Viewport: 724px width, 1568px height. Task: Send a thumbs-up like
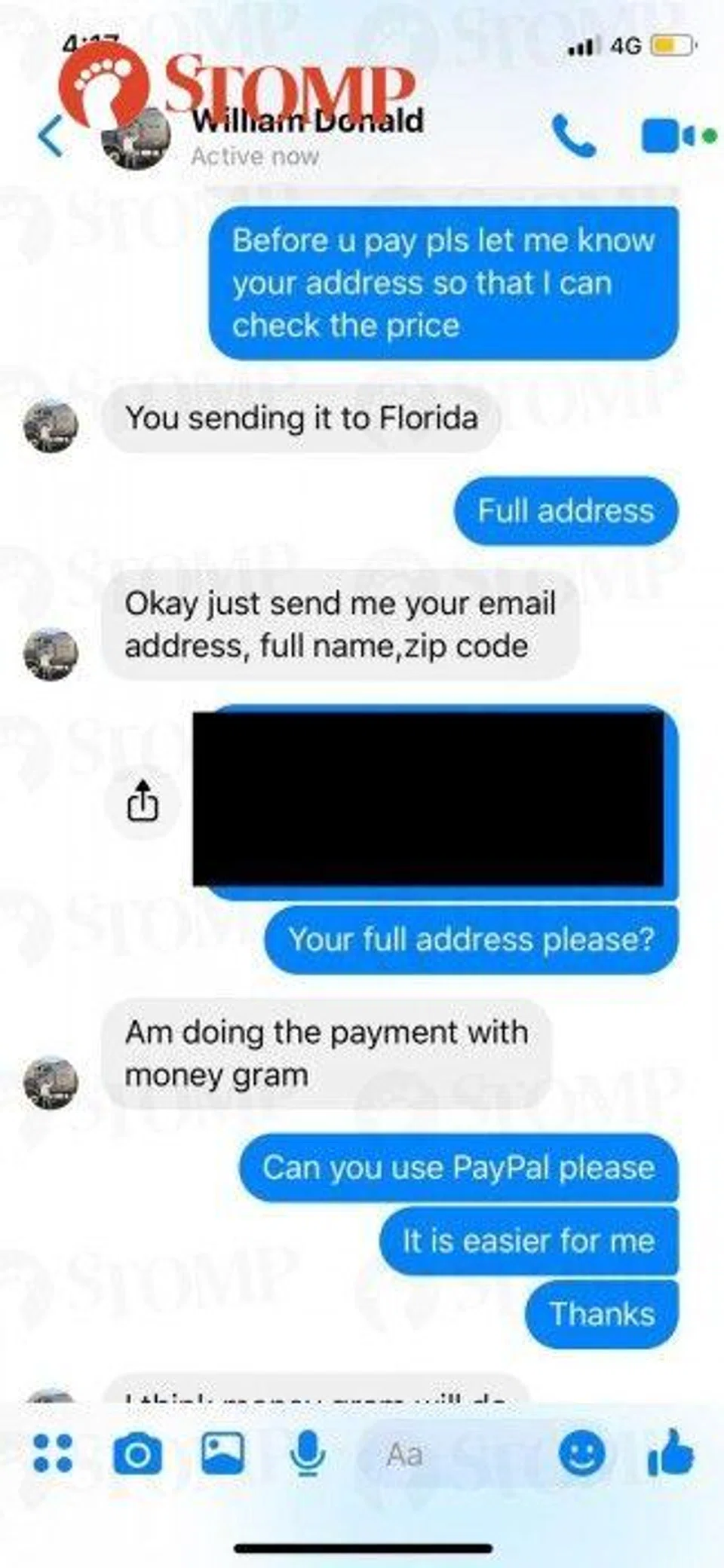pos(670,1453)
